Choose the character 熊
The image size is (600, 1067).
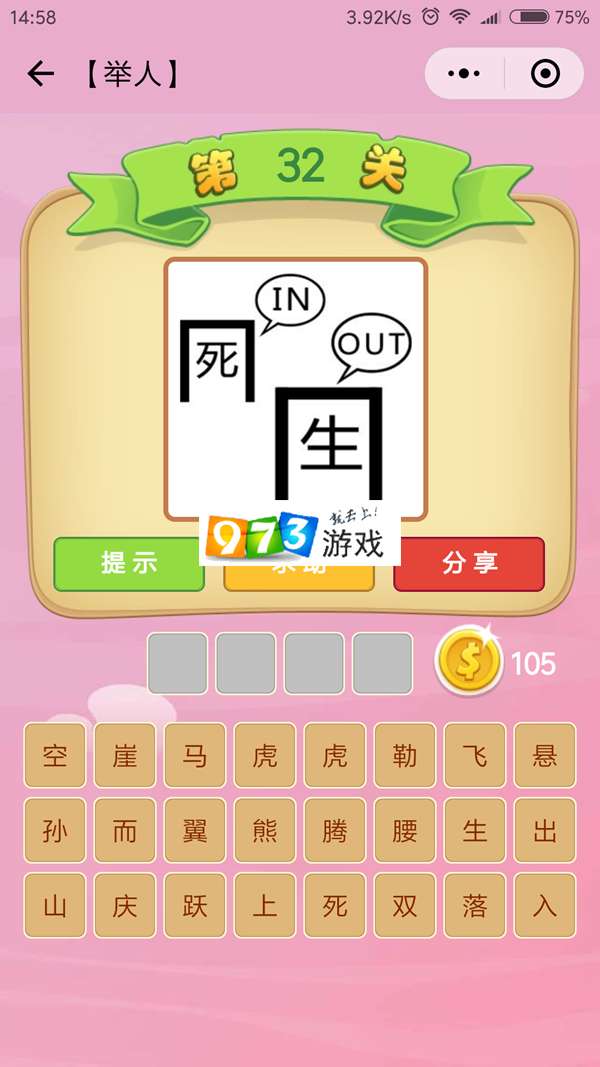coord(265,831)
